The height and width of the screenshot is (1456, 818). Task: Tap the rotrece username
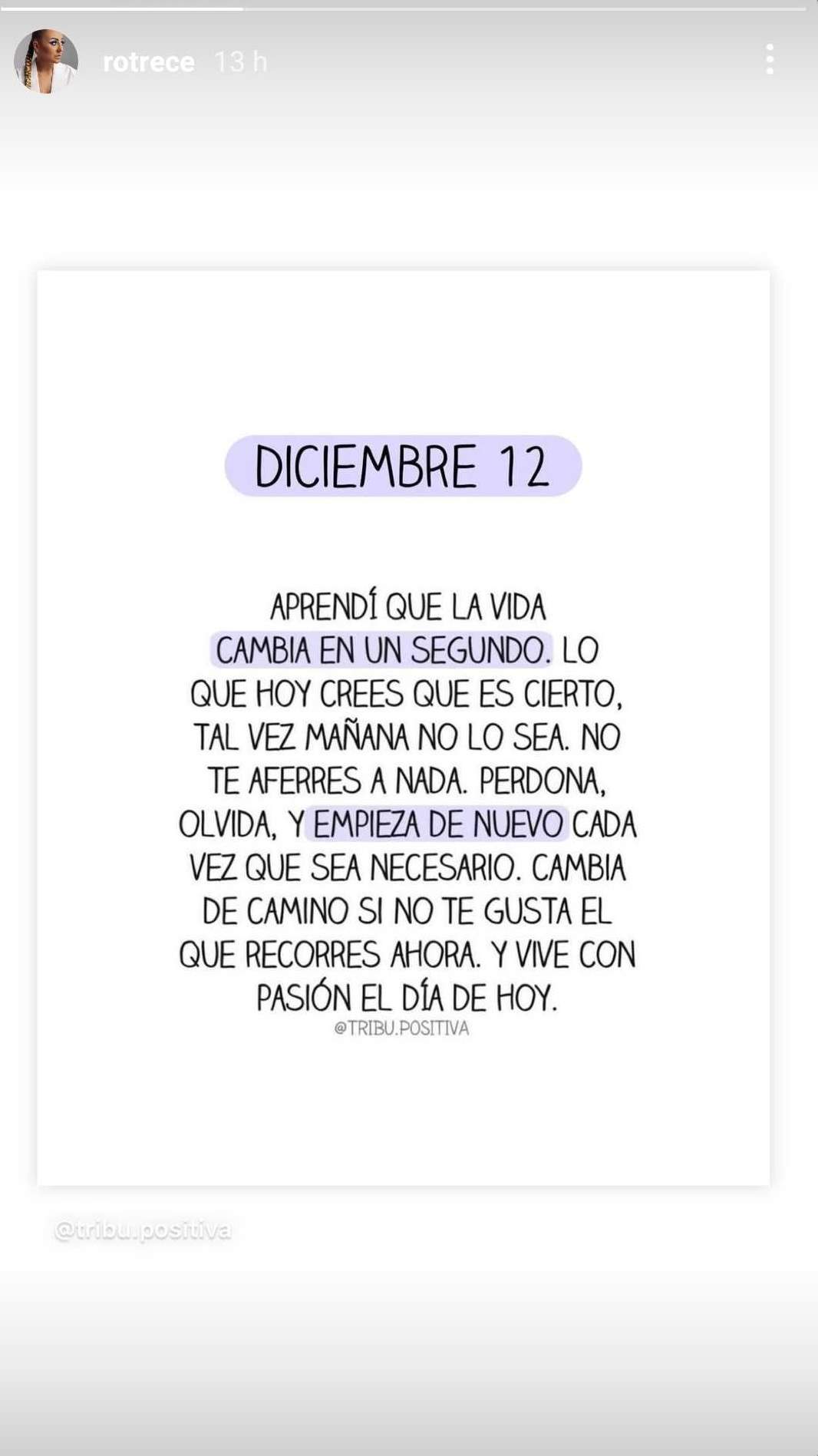(148, 62)
